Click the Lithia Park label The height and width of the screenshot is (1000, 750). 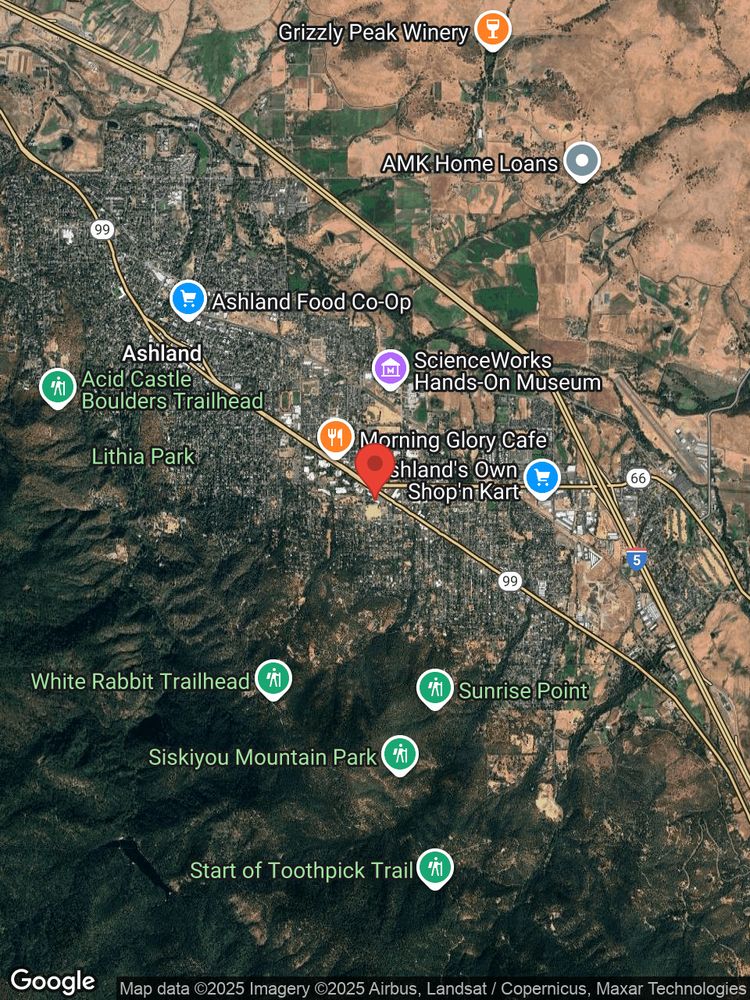tap(142, 456)
